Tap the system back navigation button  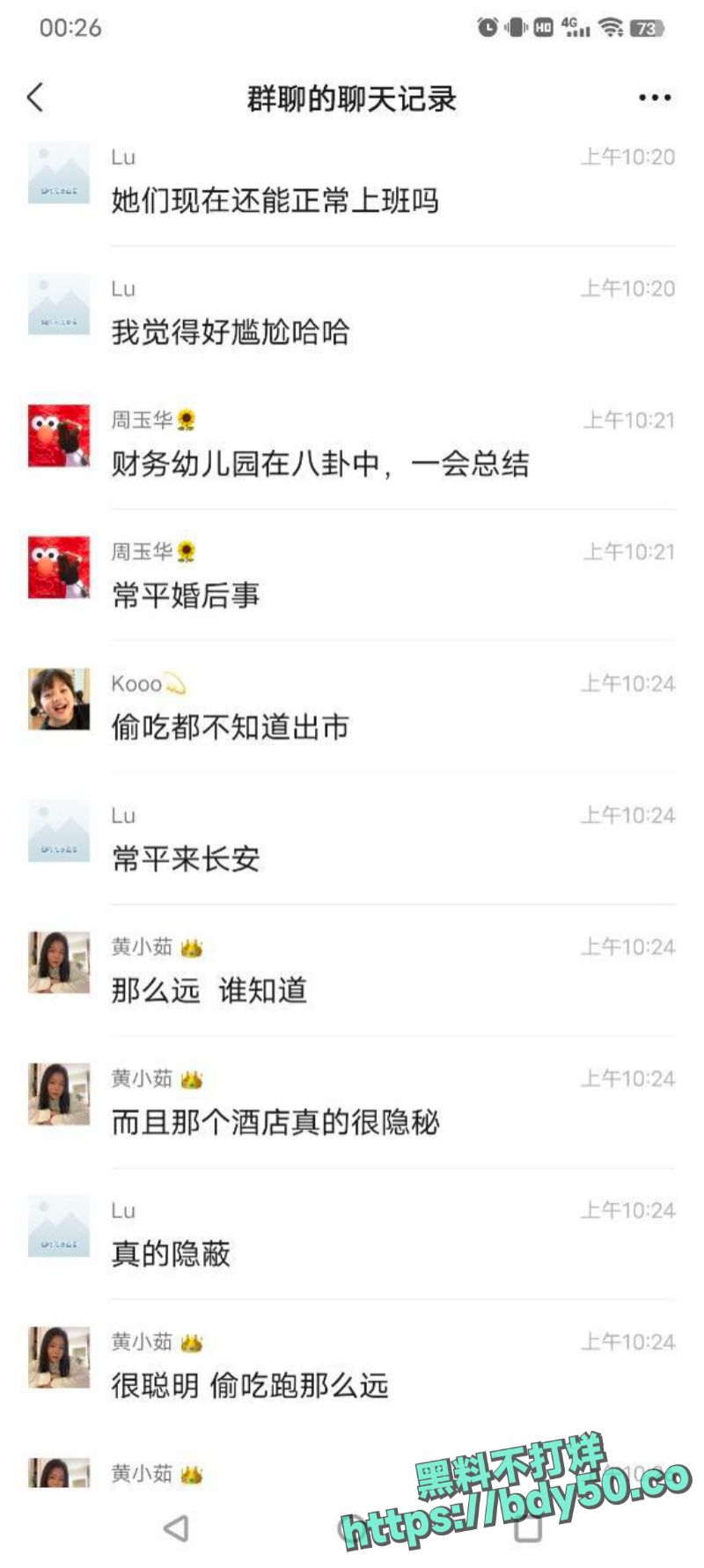(x=177, y=1528)
